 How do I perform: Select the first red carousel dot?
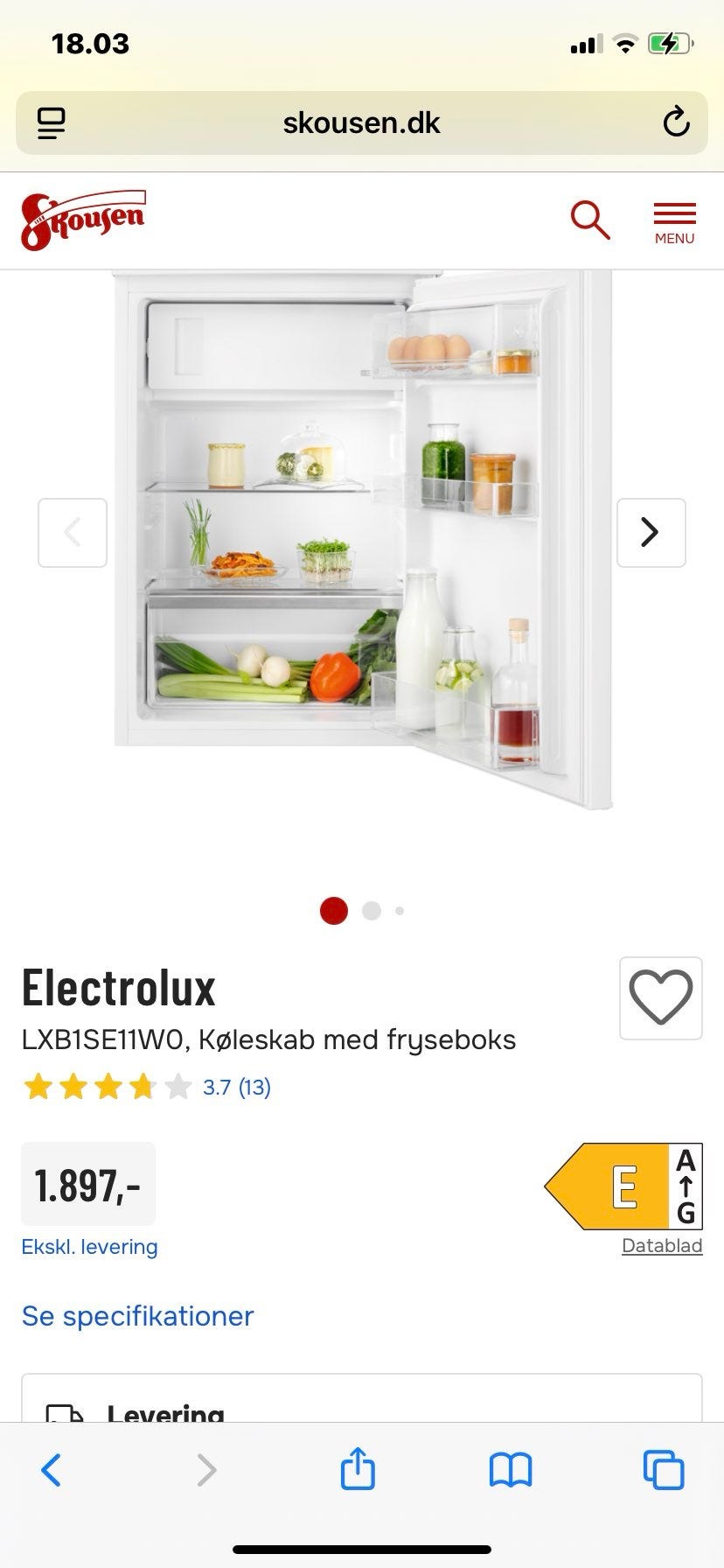coord(333,910)
